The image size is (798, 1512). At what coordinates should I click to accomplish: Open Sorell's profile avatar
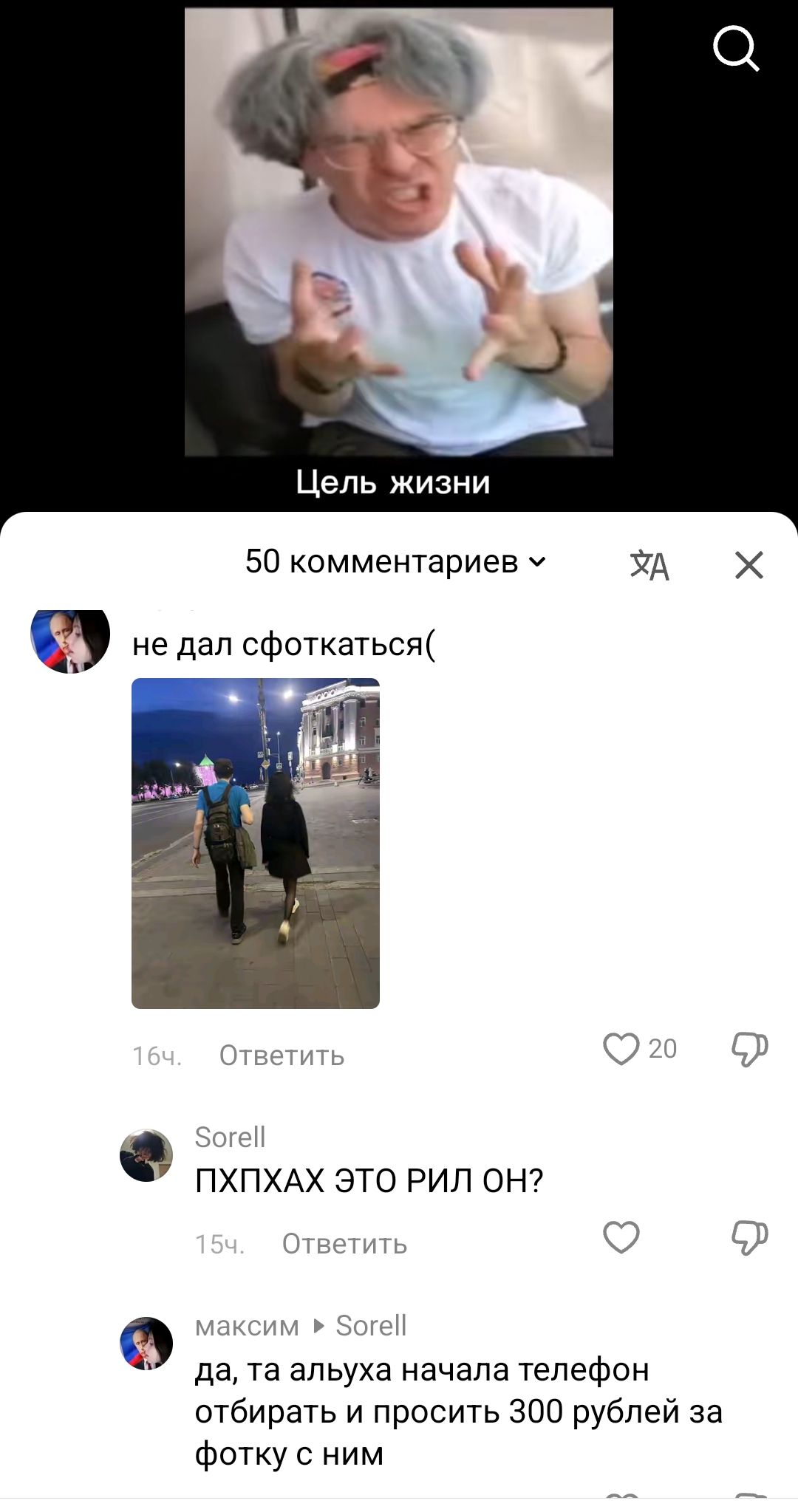146,1155
